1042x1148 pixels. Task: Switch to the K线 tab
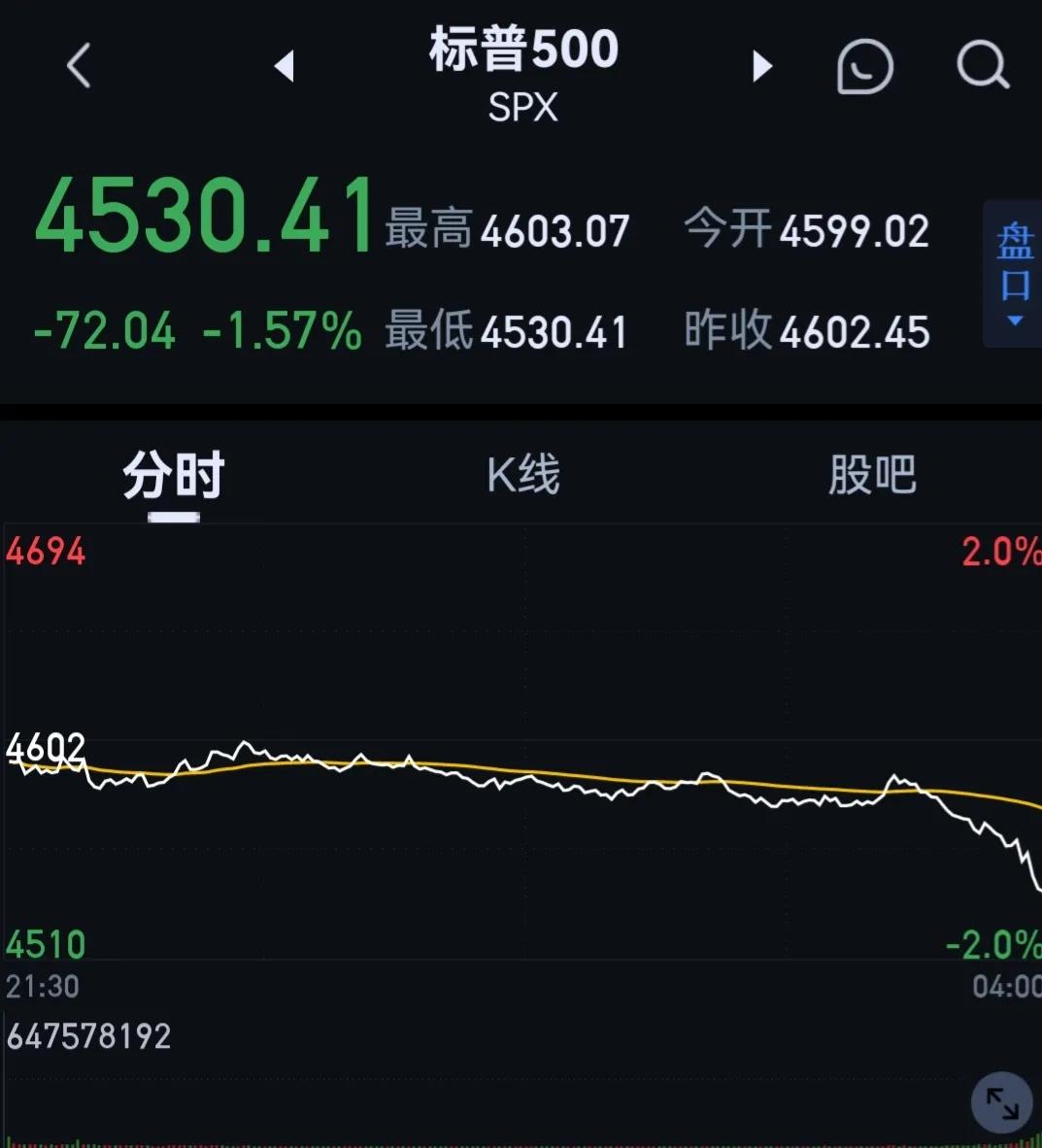[x=523, y=475]
